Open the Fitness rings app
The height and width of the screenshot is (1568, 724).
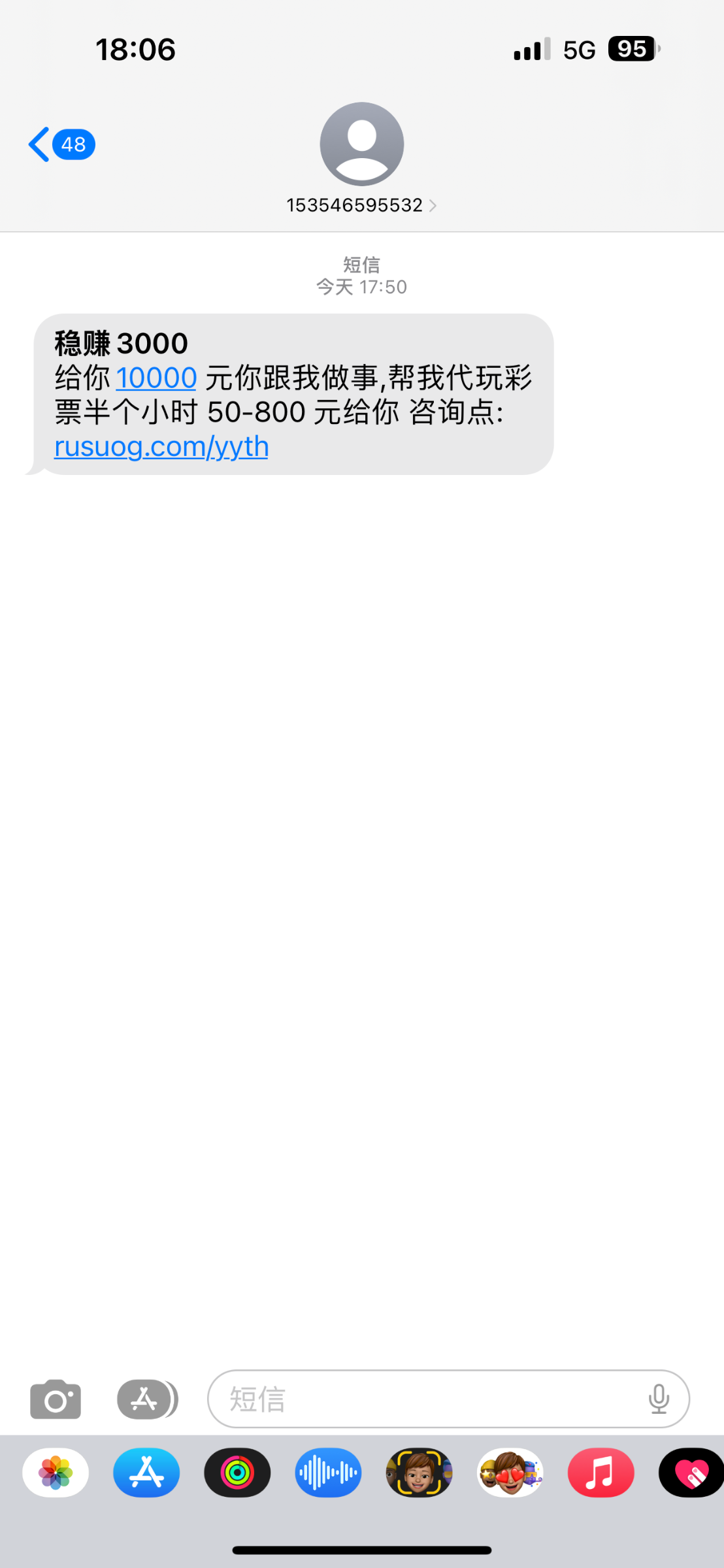237,1473
